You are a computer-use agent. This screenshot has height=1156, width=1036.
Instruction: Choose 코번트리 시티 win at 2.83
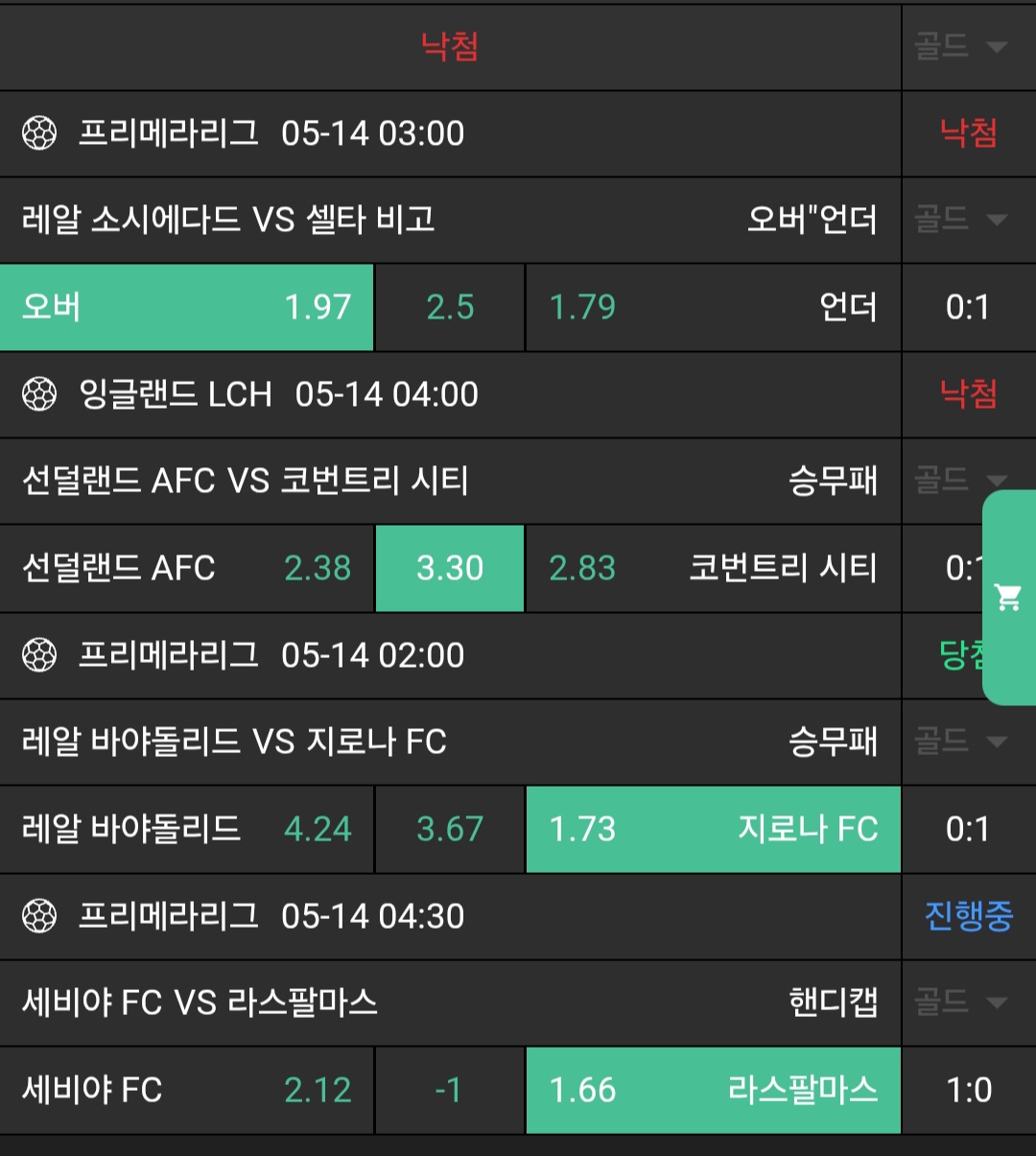click(713, 569)
